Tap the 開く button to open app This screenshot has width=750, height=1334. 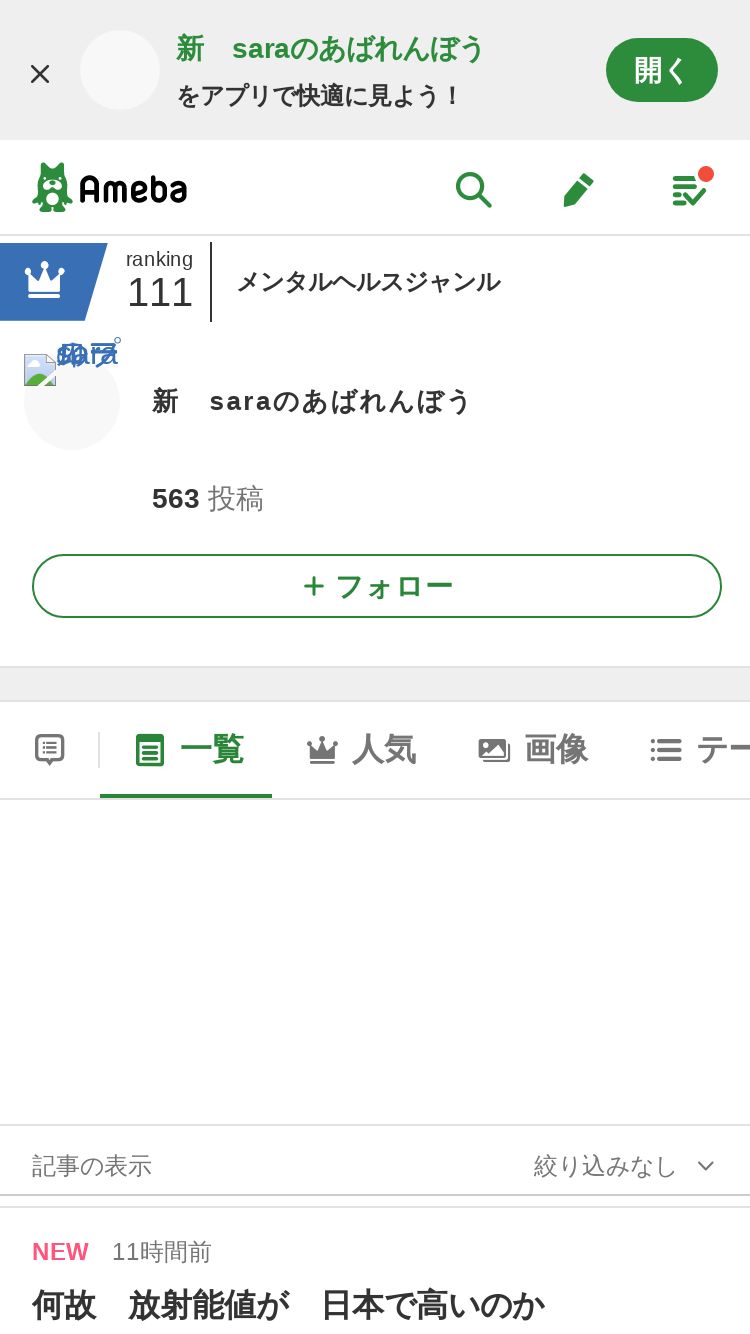(662, 70)
